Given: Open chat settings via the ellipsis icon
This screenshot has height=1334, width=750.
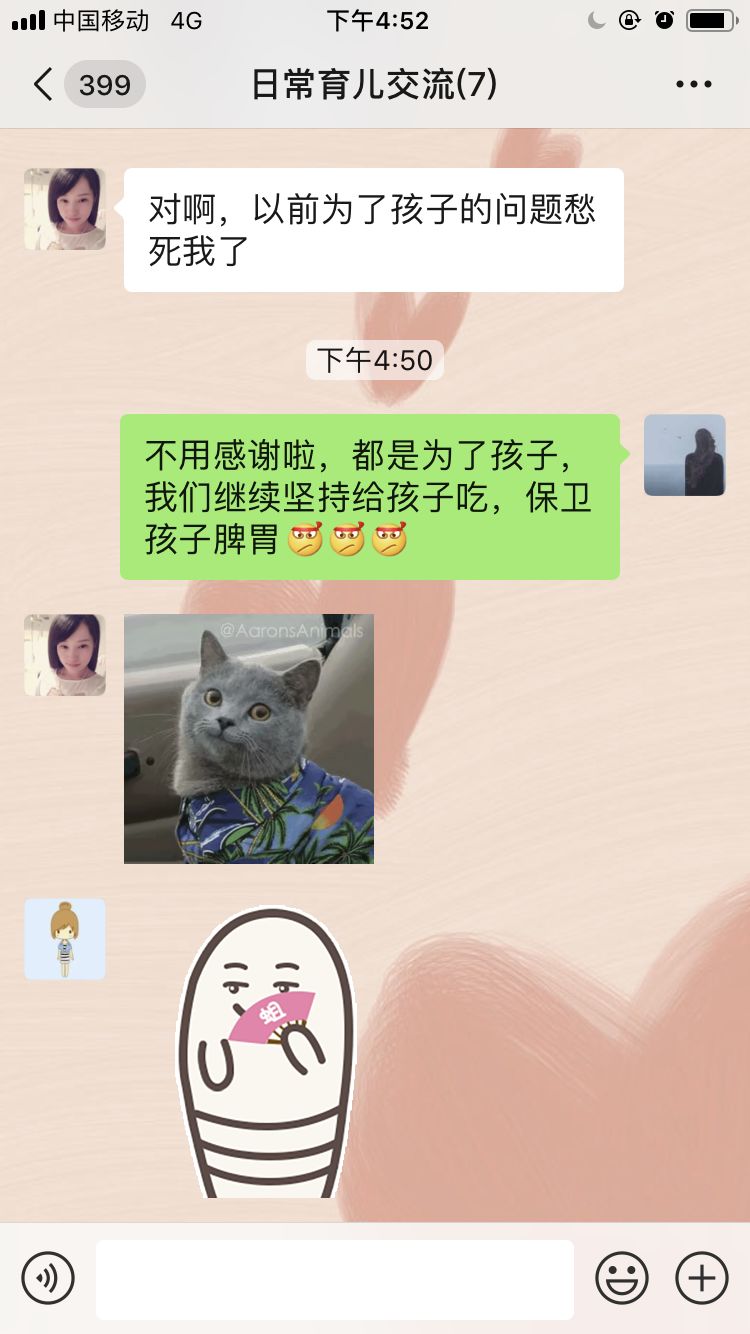Looking at the screenshot, I should 693,84.
